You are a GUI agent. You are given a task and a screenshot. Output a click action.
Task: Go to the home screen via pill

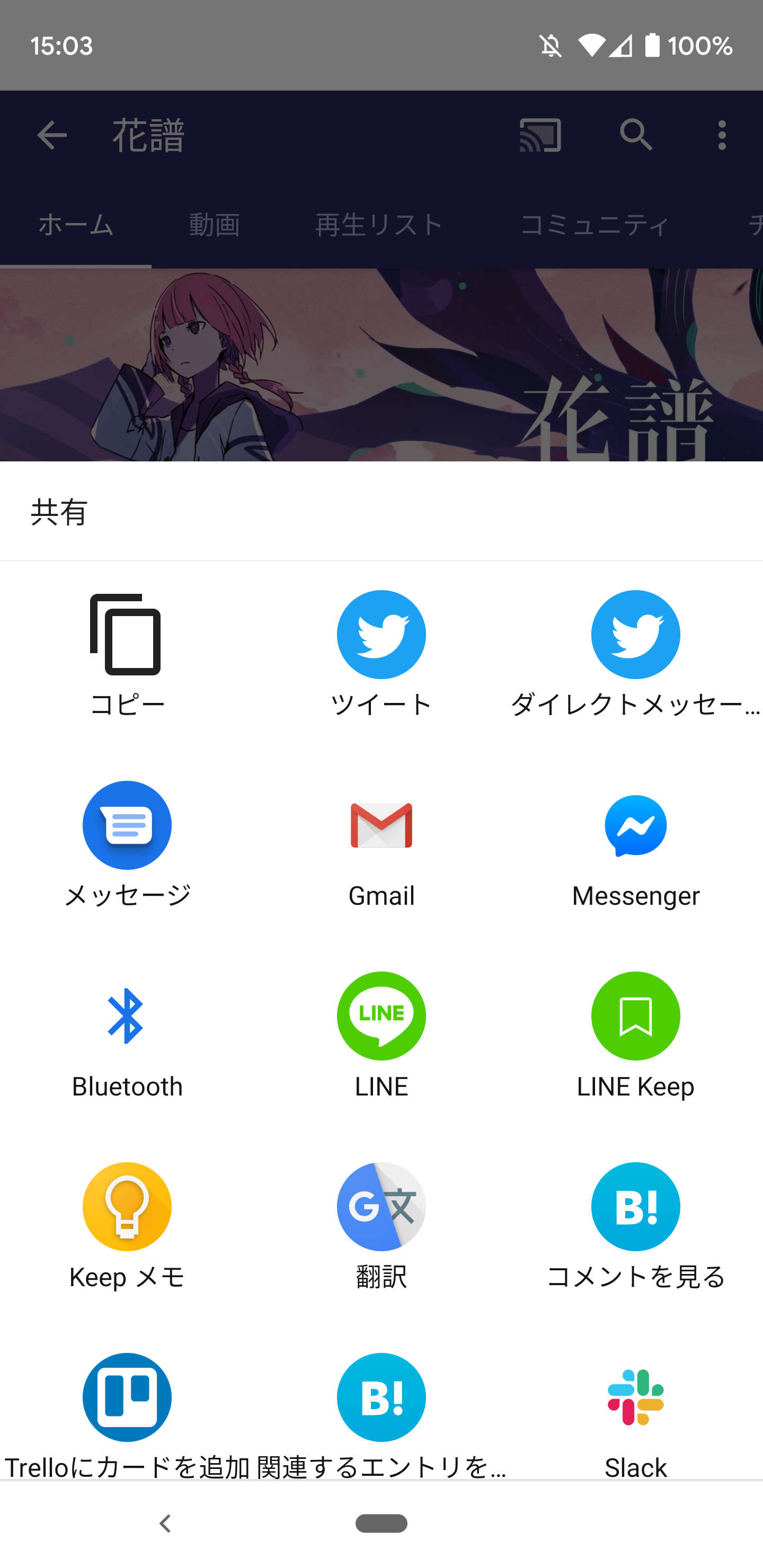381,1524
